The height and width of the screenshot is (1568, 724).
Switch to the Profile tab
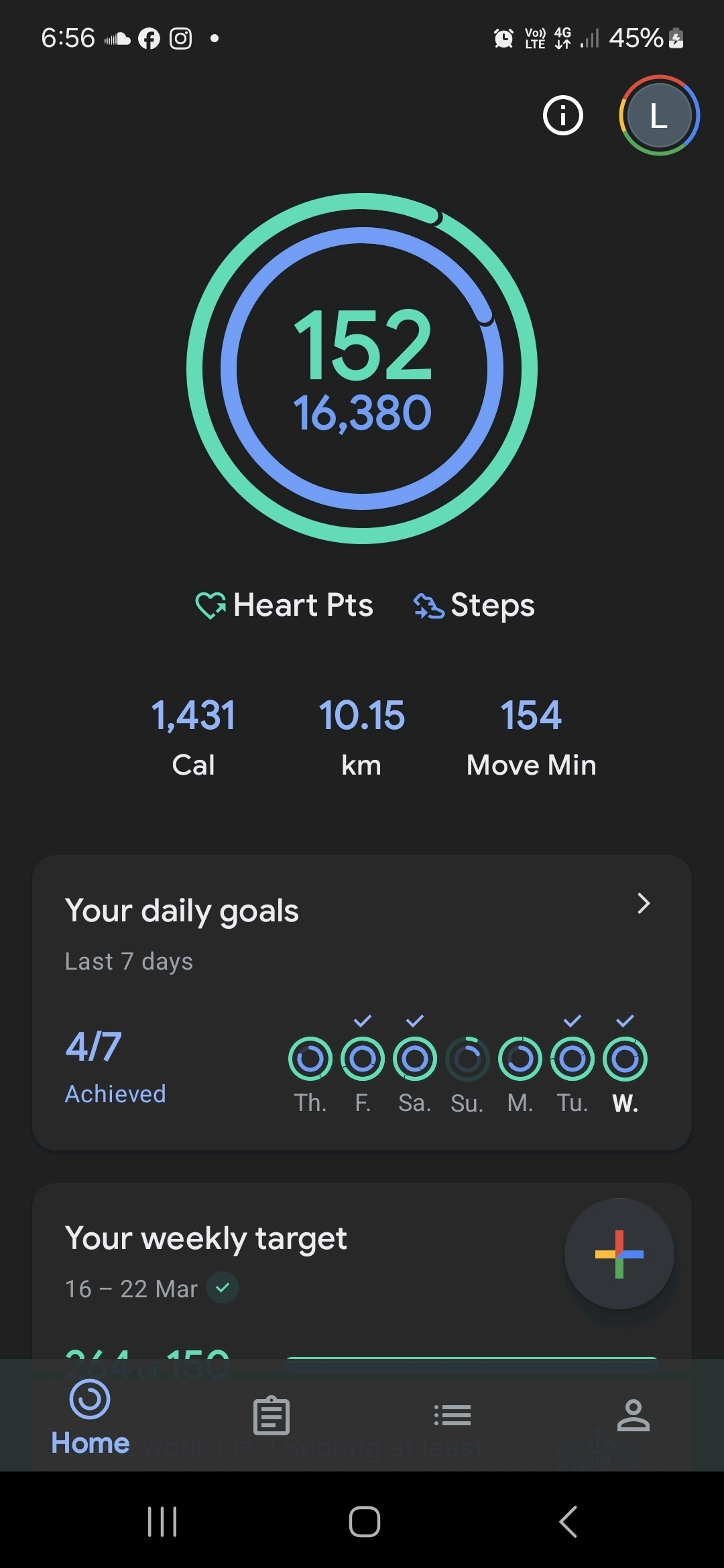pyautogui.click(x=633, y=1415)
